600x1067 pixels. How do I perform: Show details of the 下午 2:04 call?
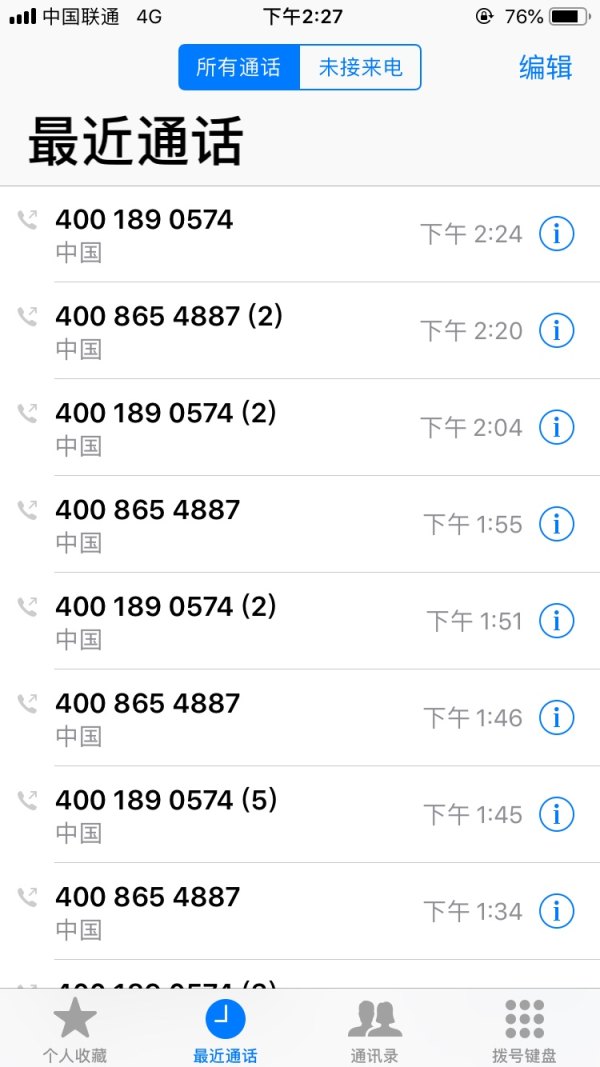tap(556, 427)
